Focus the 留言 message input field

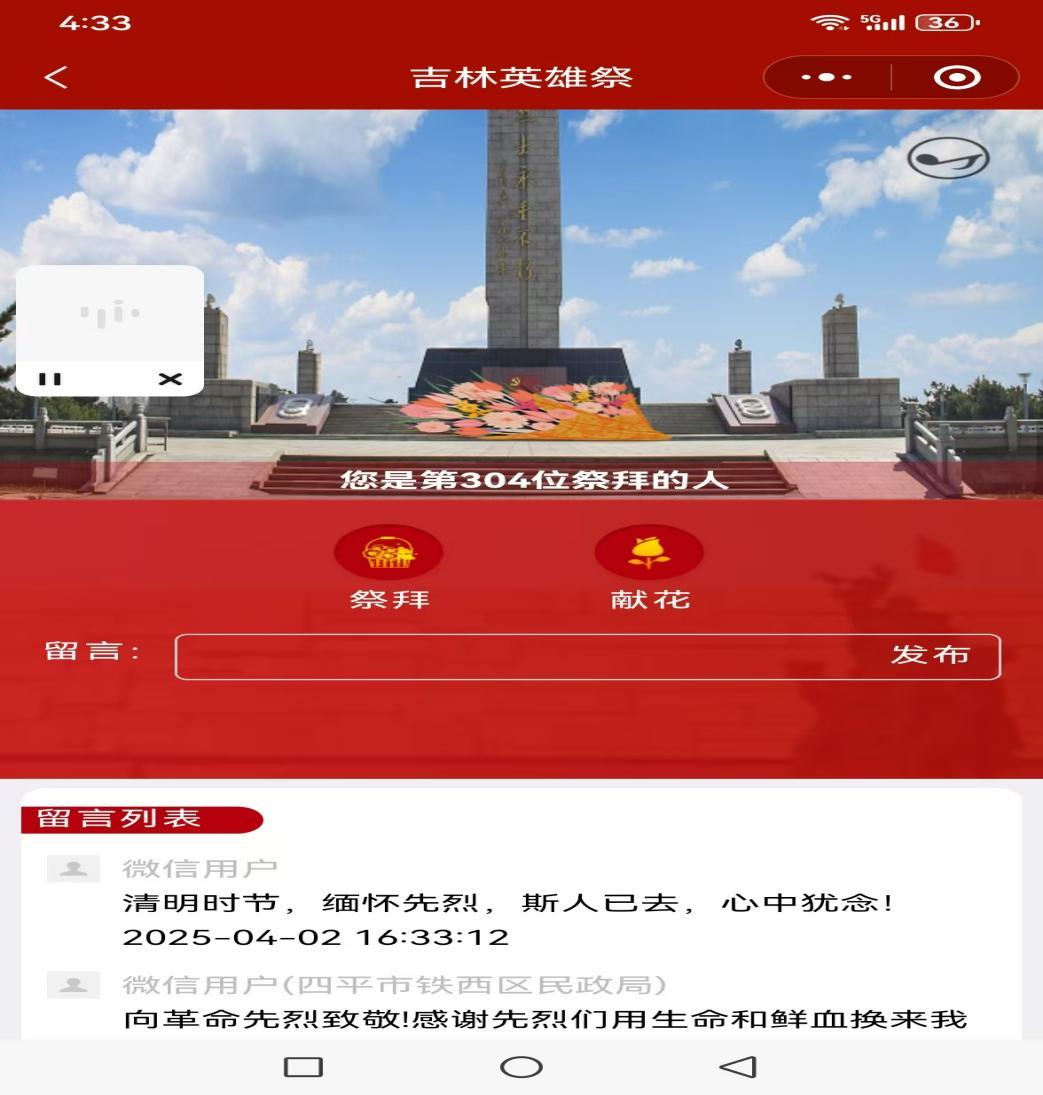[520, 656]
